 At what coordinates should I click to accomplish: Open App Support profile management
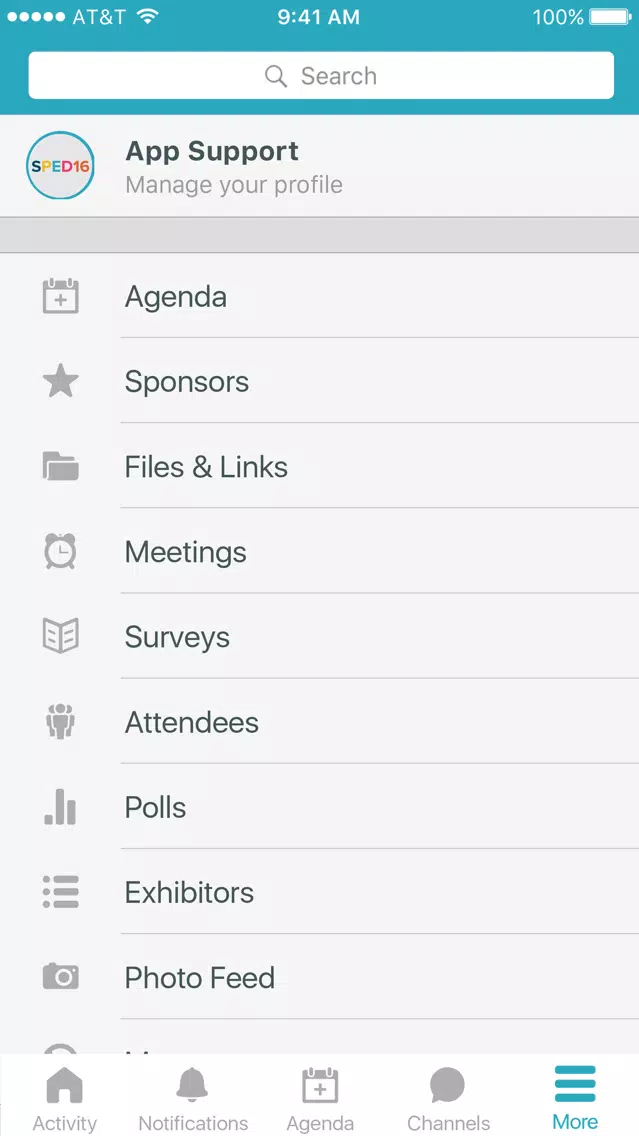[x=320, y=166]
